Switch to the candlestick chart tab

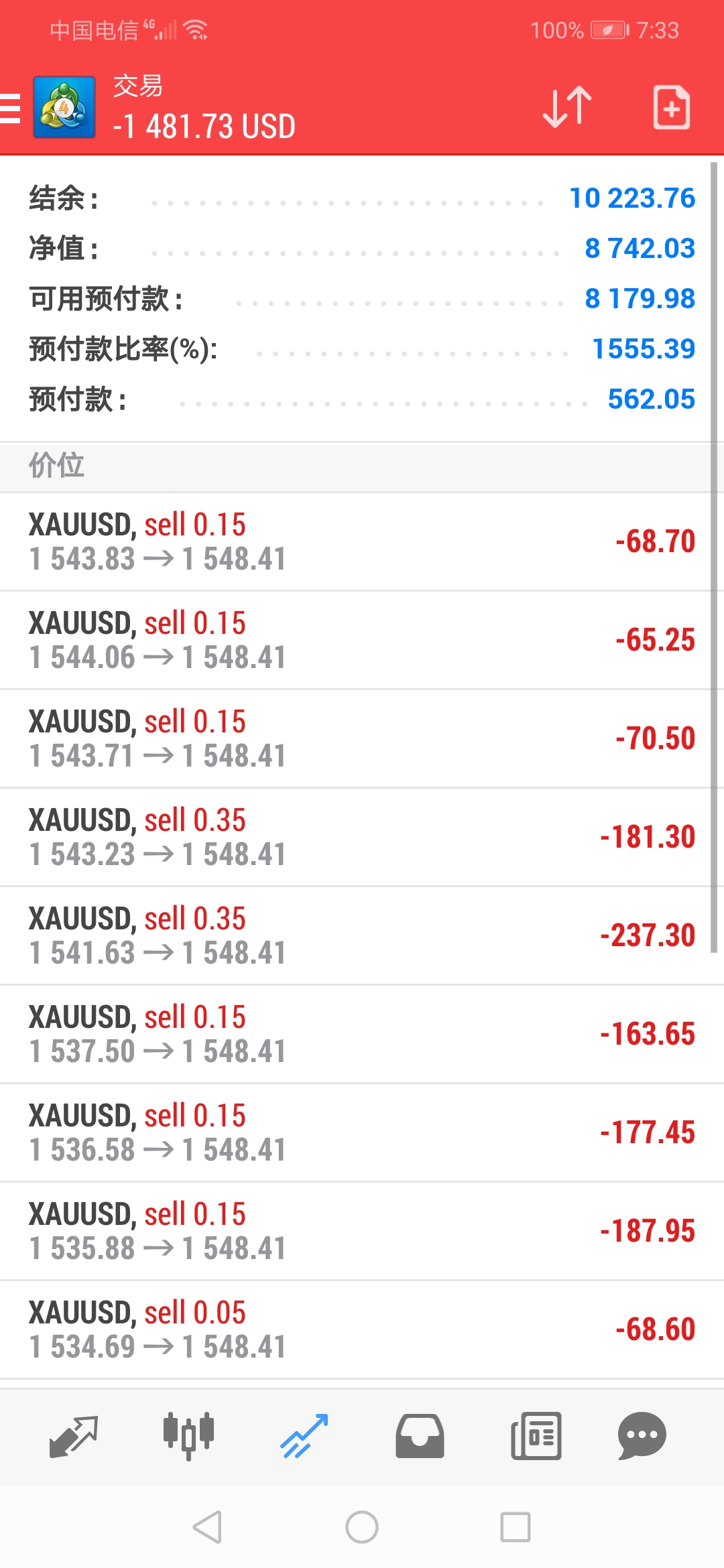[x=189, y=1436]
